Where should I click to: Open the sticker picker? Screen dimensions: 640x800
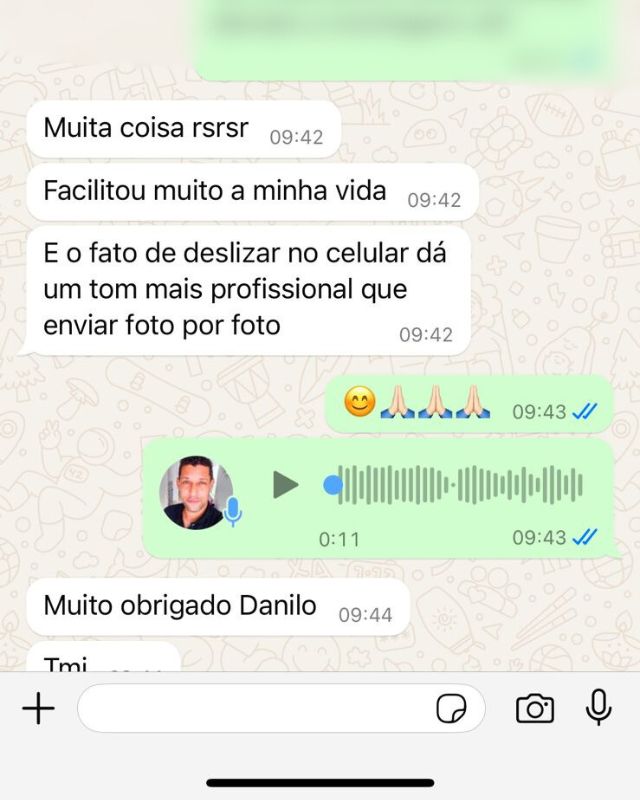451,709
